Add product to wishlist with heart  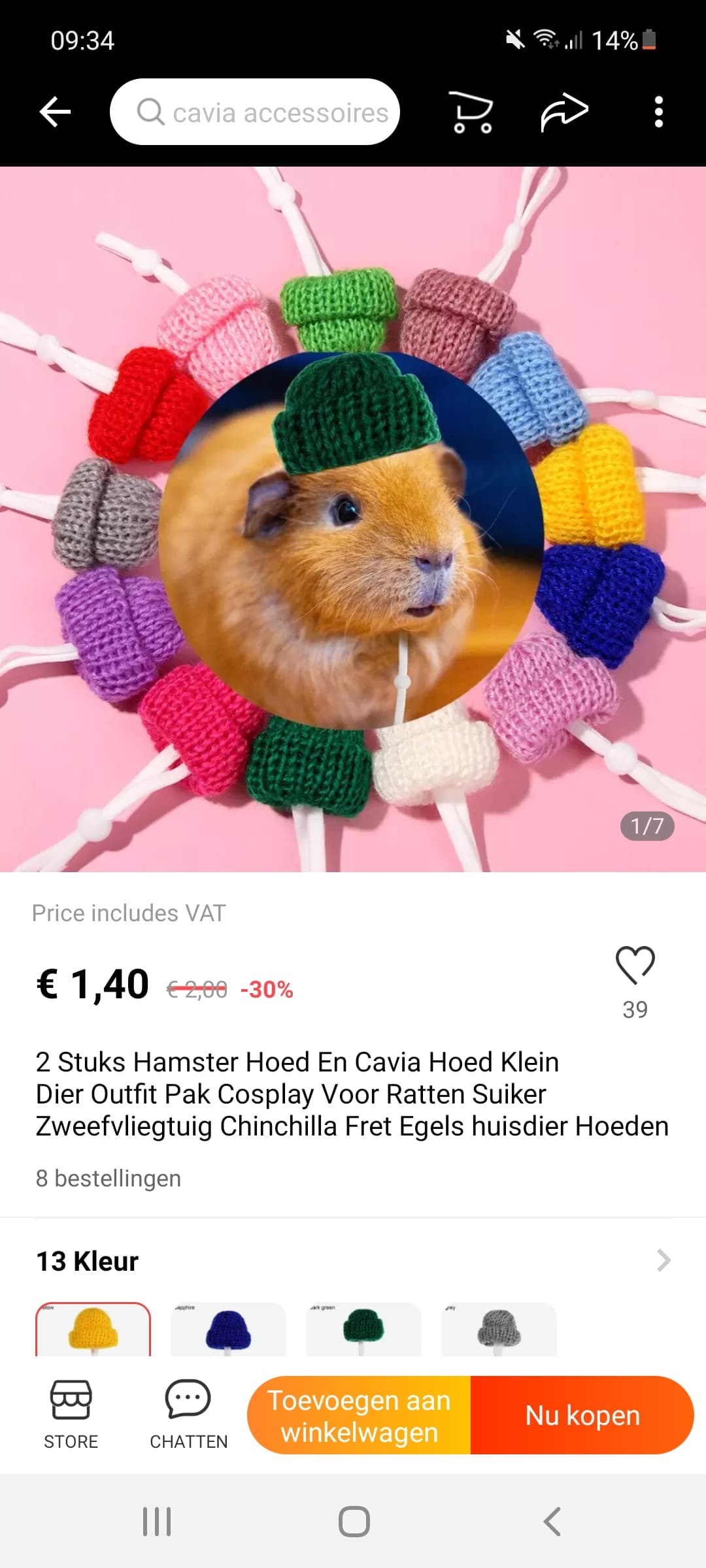[635, 966]
